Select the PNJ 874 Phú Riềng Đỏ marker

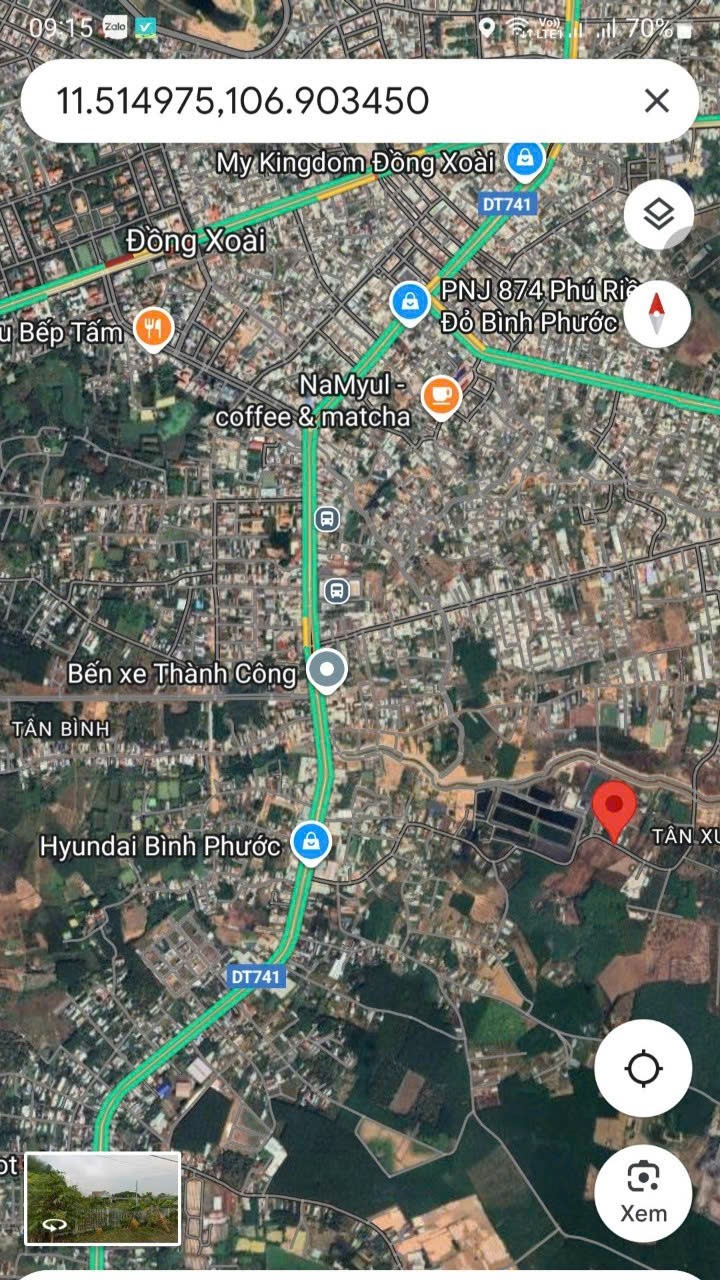pyautogui.click(x=410, y=301)
